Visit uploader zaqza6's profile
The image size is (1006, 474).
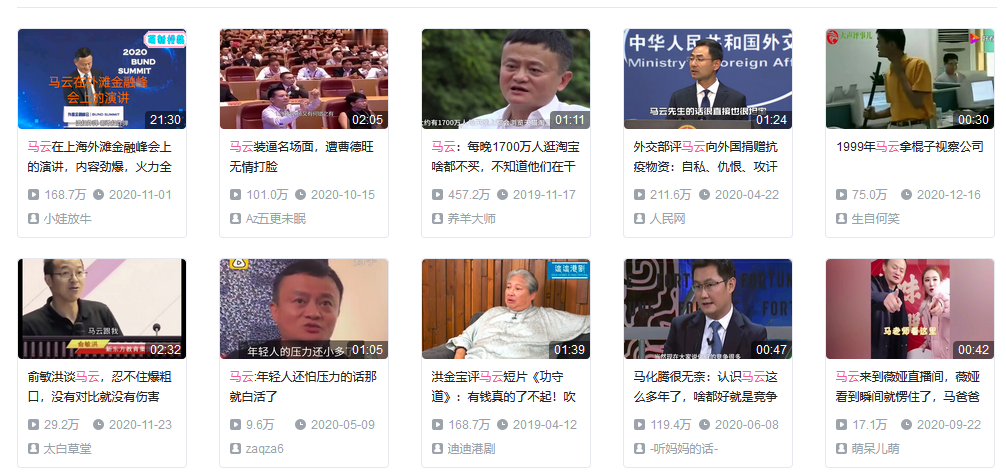coord(265,448)
